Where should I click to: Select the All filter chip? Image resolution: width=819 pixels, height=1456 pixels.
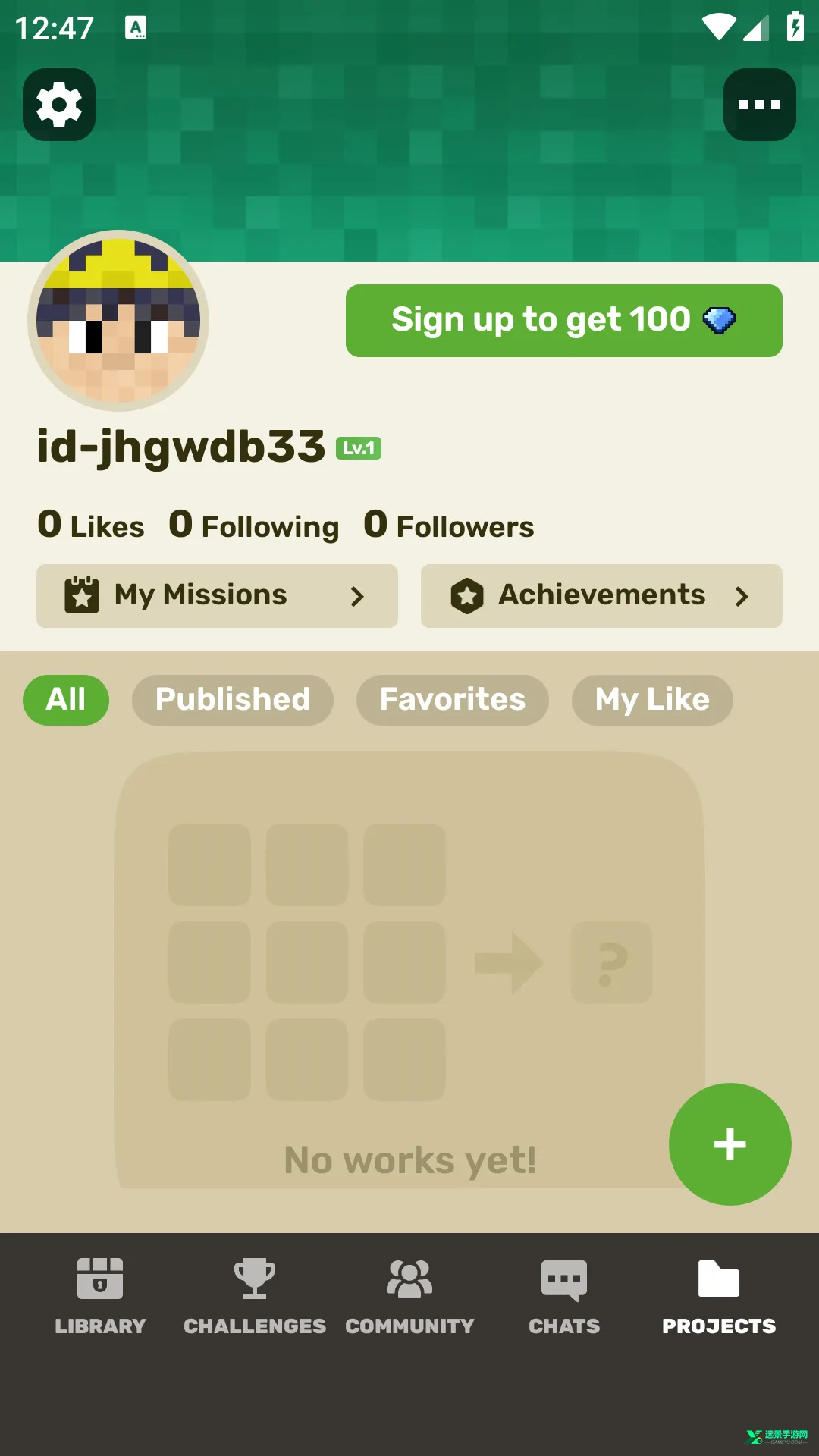click(65, 700)
